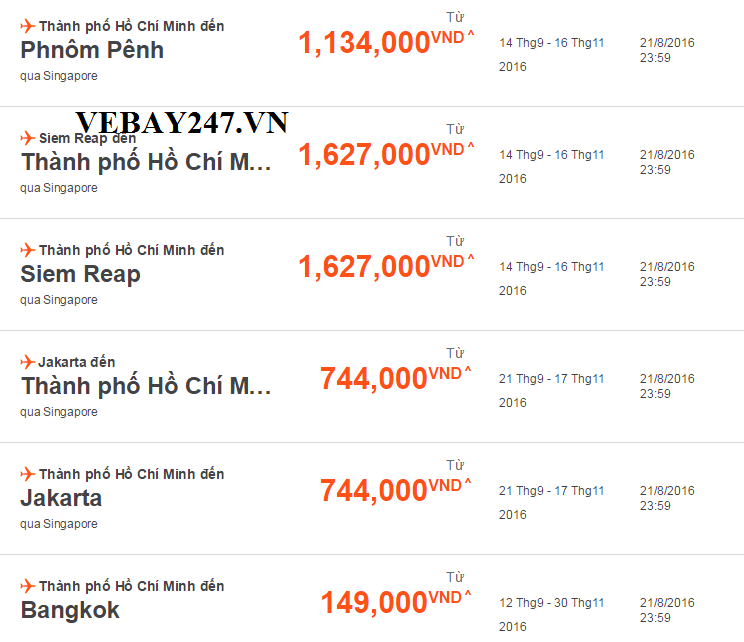The image size is (744, 642).
Task: View the Ho Chi Minh to Jakarta deal
Action: 61,498
